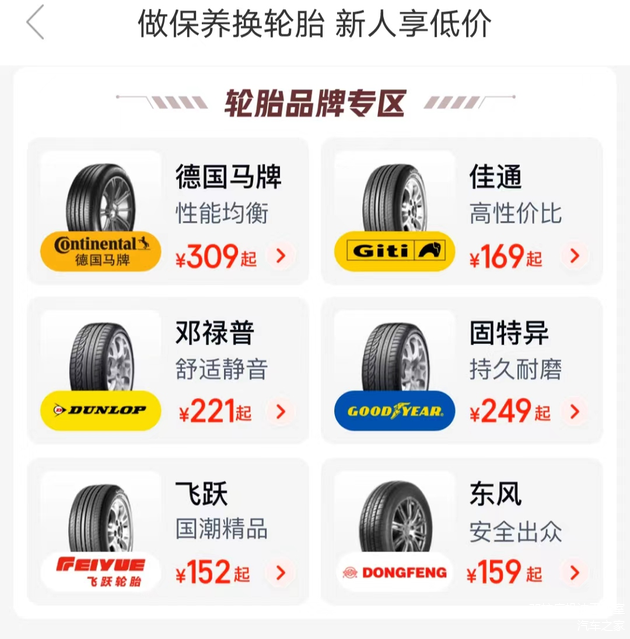
Task: Tap the red arrow next to ¥309起
Action: point(281,256)
